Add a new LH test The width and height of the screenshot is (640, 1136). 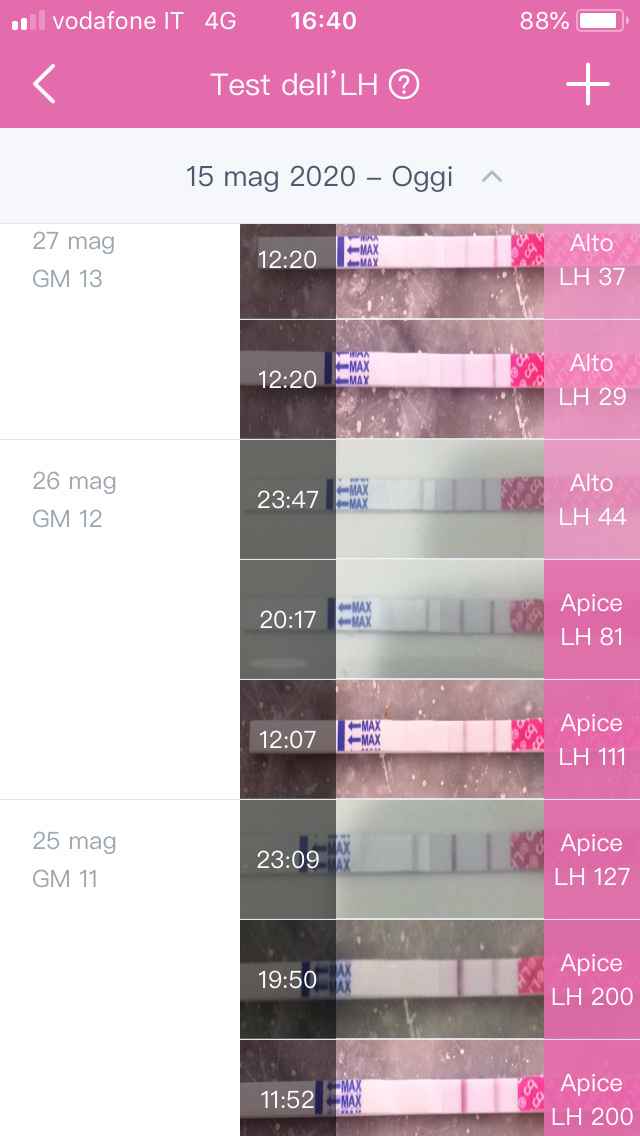[588, 85]
